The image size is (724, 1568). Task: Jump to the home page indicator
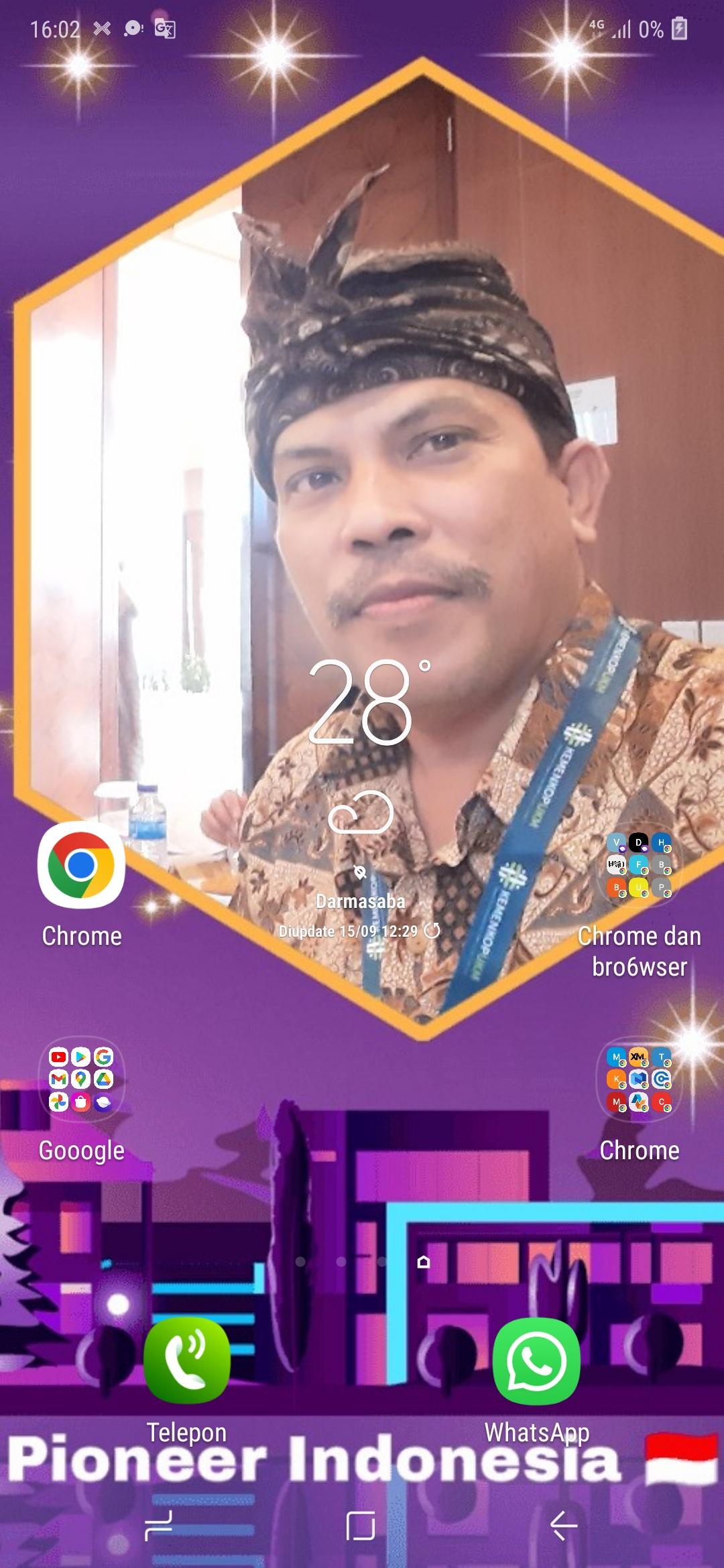pos(423,1262)
